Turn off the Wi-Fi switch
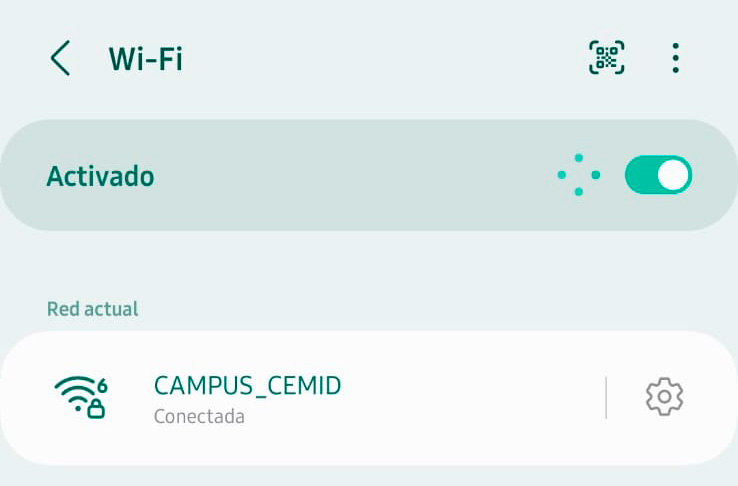Viewport: 738px width, 486px height. coord(658,176)
